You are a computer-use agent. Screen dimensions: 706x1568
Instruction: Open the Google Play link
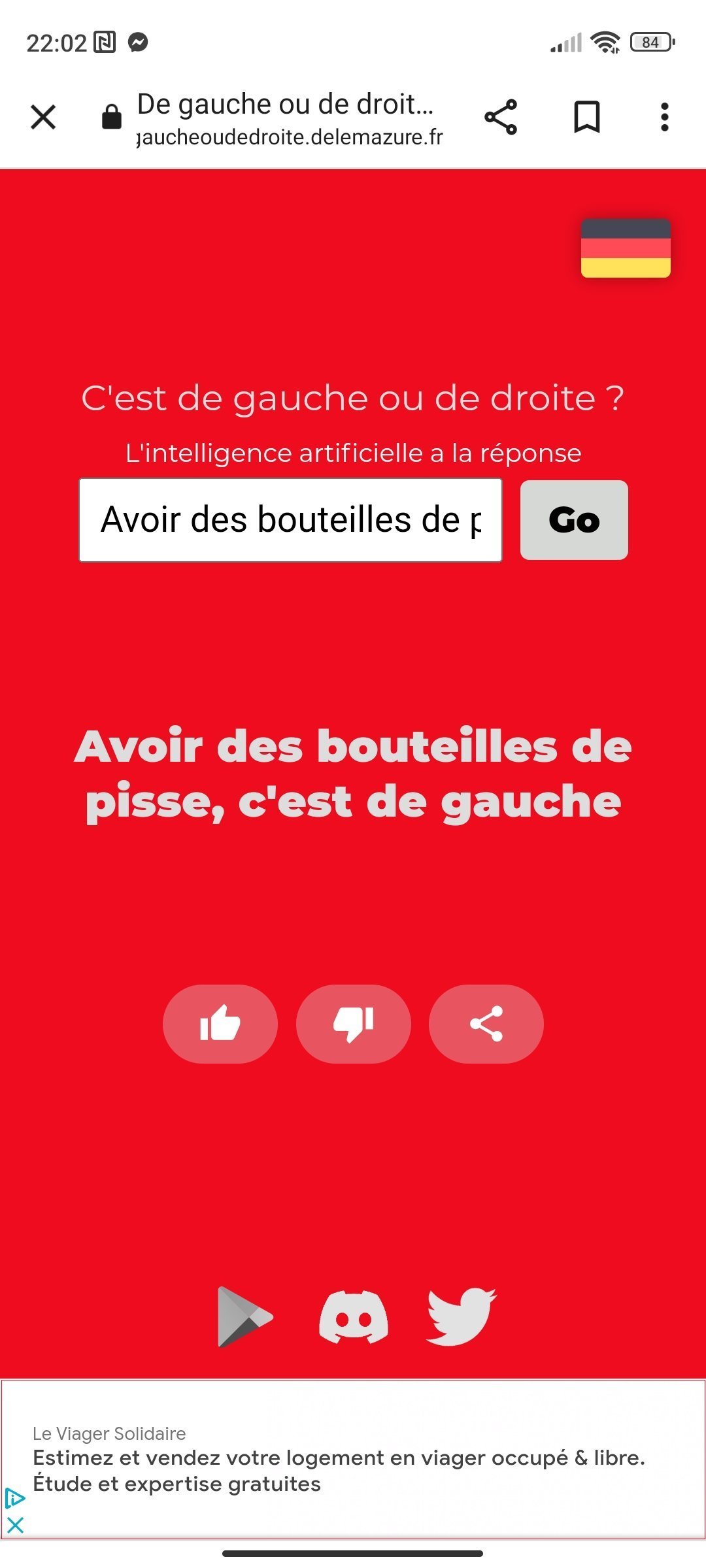pos(244,1317)
